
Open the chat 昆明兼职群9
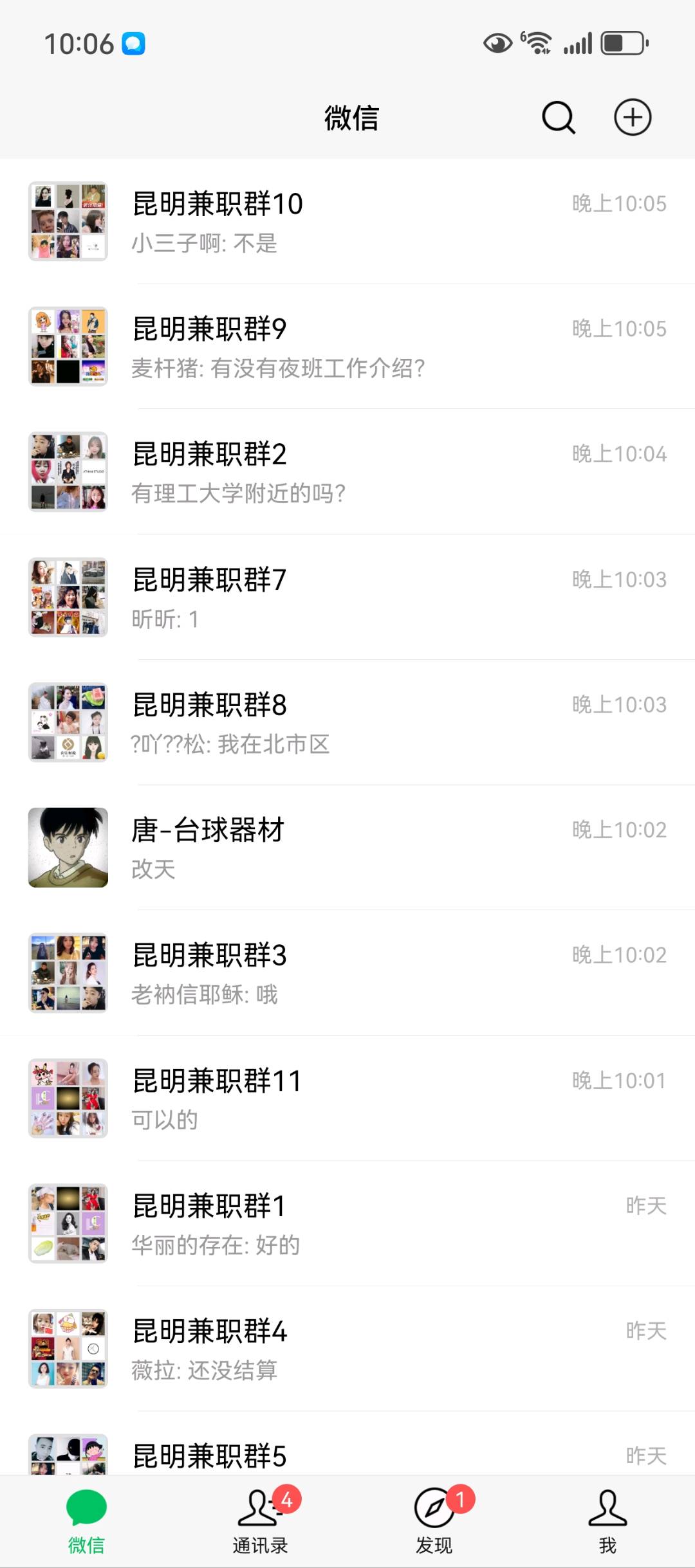click(347, 346)
